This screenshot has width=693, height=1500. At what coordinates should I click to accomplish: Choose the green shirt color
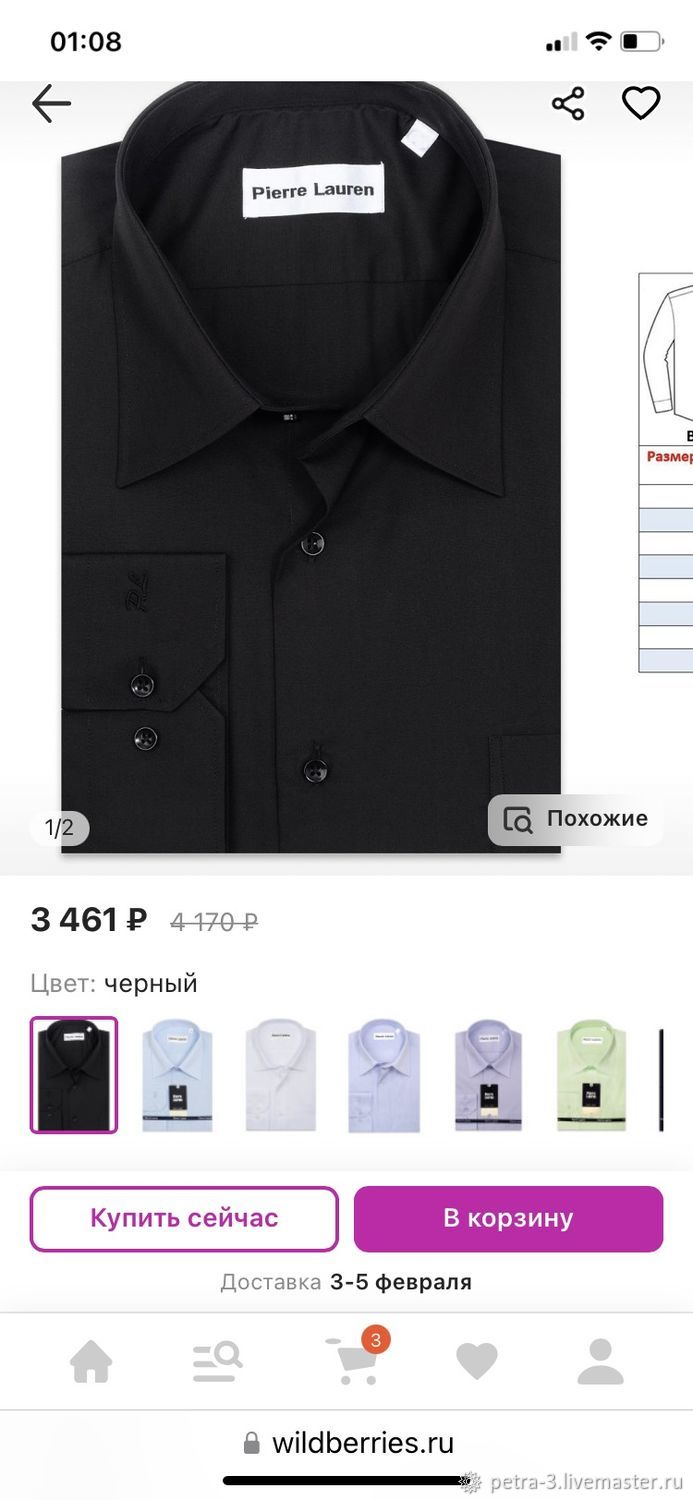(592, 1075)
